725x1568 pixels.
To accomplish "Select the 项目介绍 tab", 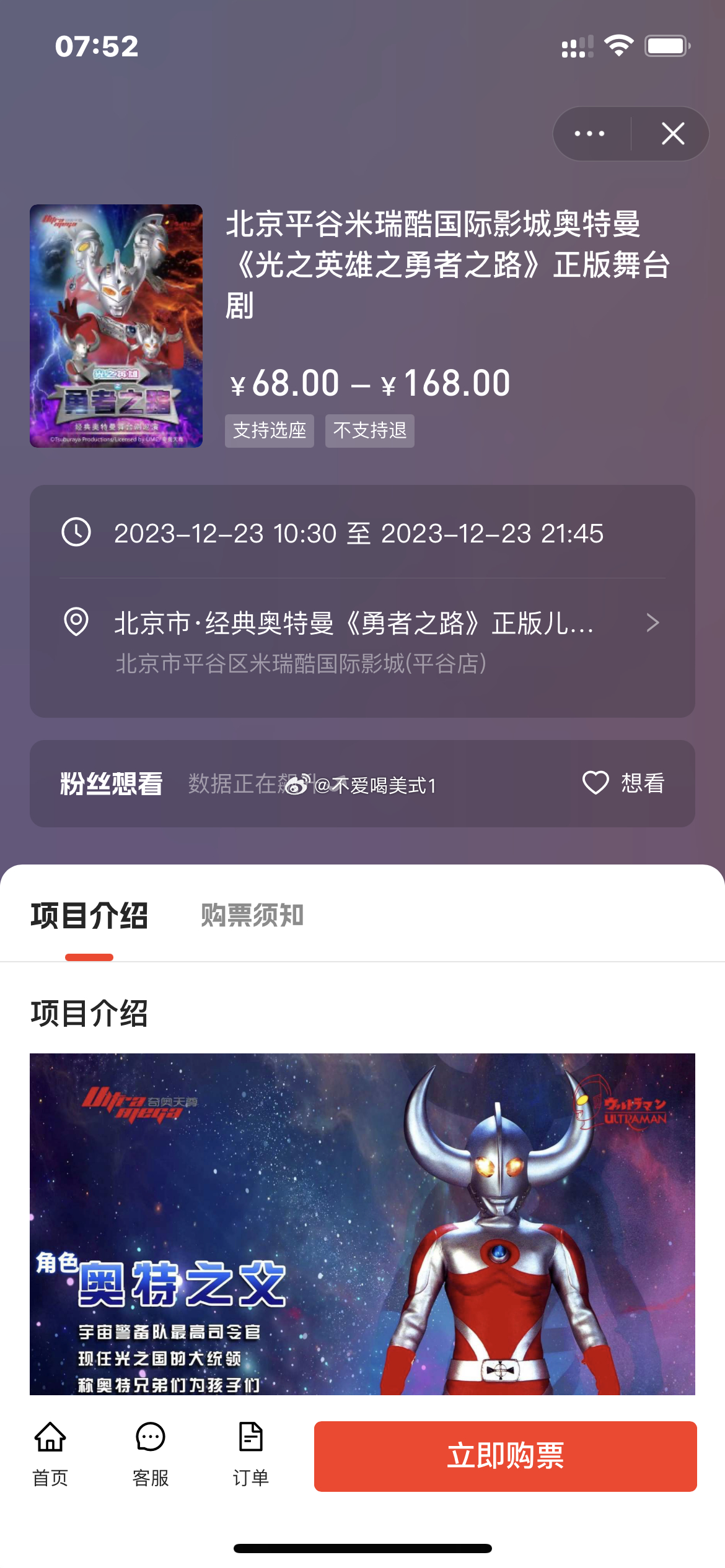I will click(x=89, y=915).
